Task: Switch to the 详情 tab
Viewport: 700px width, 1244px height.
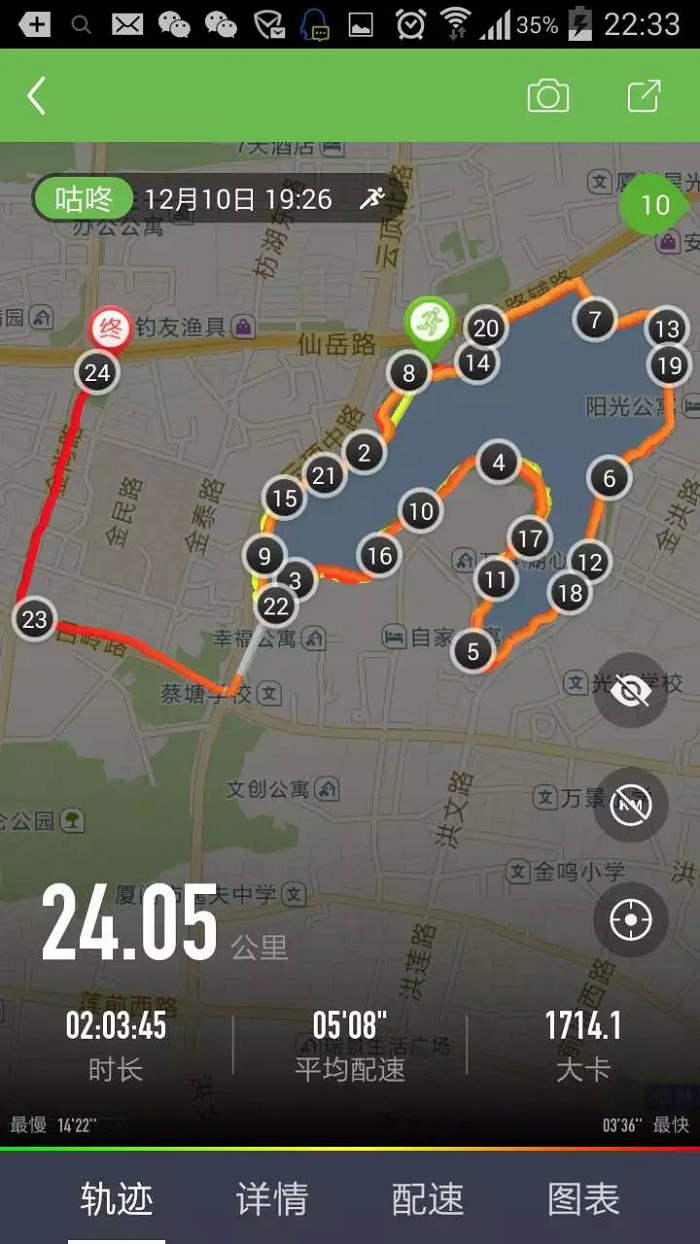Action: (272, 1198)
